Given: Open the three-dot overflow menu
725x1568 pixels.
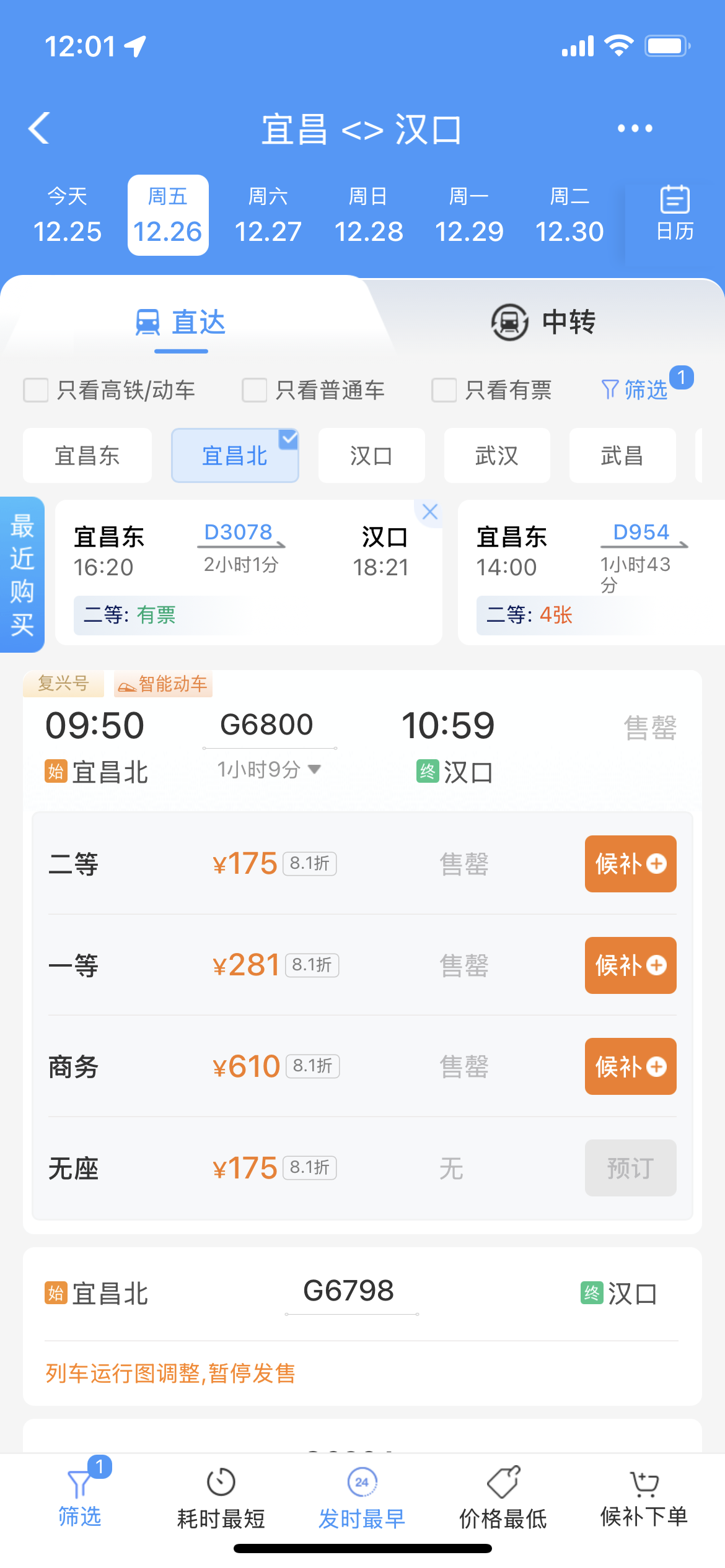Looking at the screenshot, I should (635, 128).
